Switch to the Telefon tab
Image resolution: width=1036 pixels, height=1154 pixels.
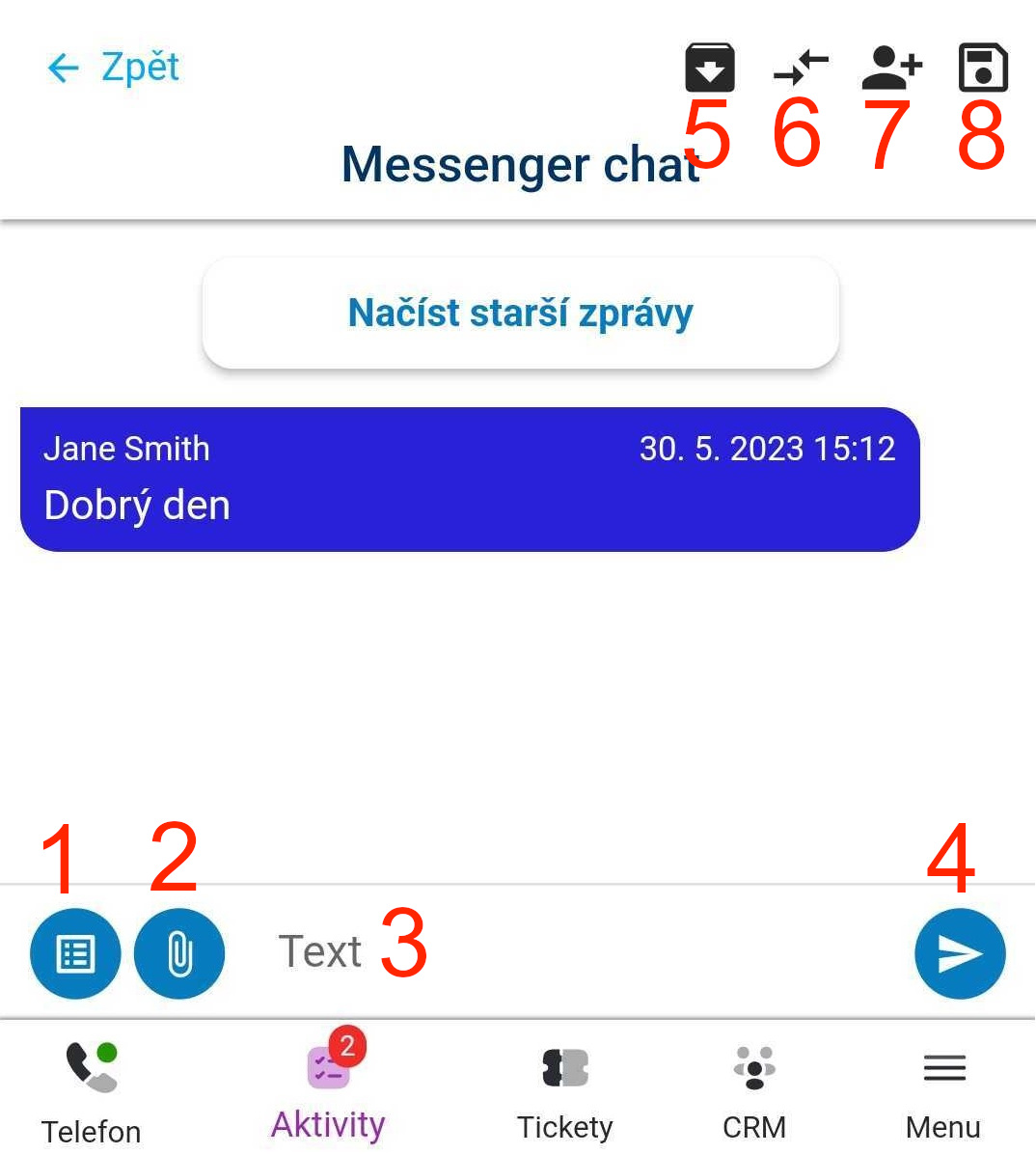point(92,1090)
